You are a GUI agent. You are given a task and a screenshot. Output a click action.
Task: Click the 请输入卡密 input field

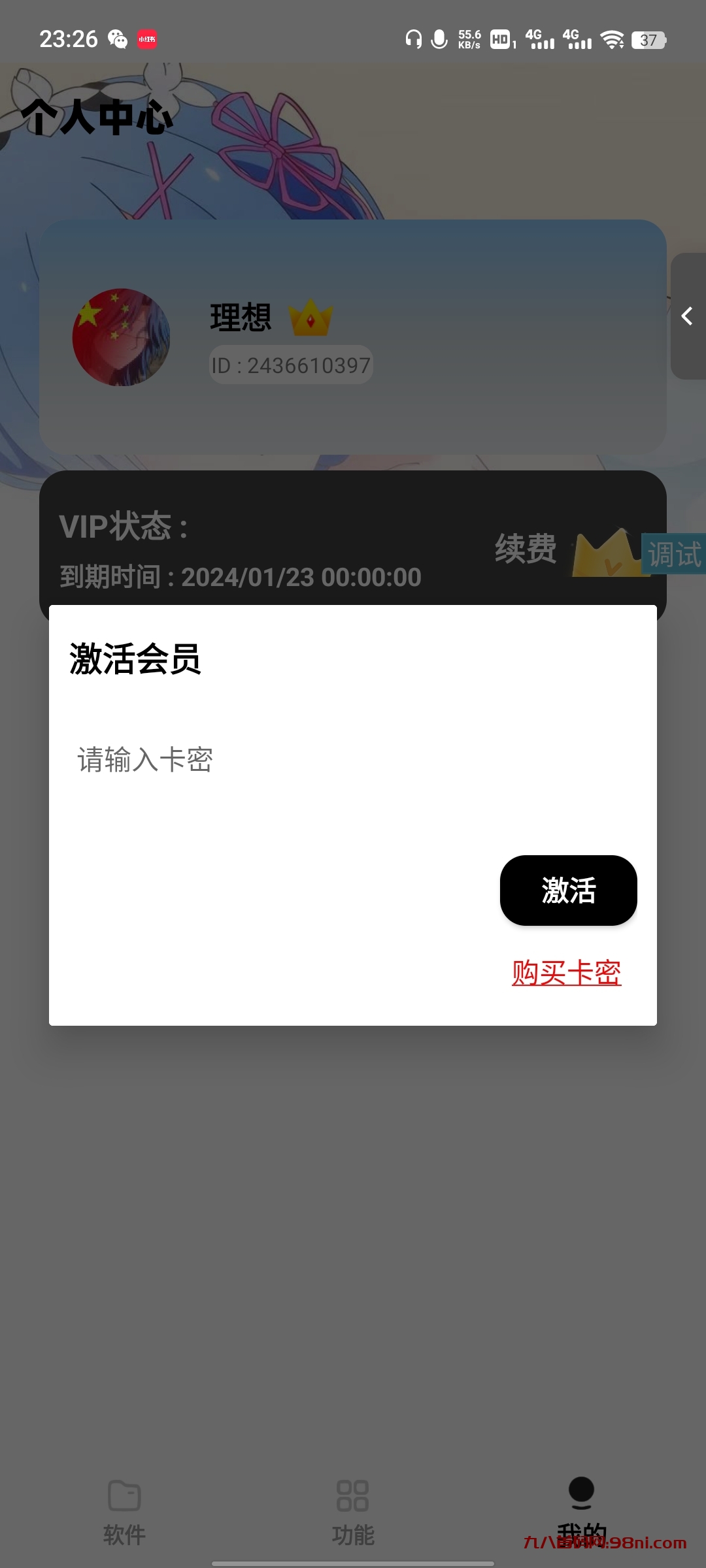coord(261,761)
